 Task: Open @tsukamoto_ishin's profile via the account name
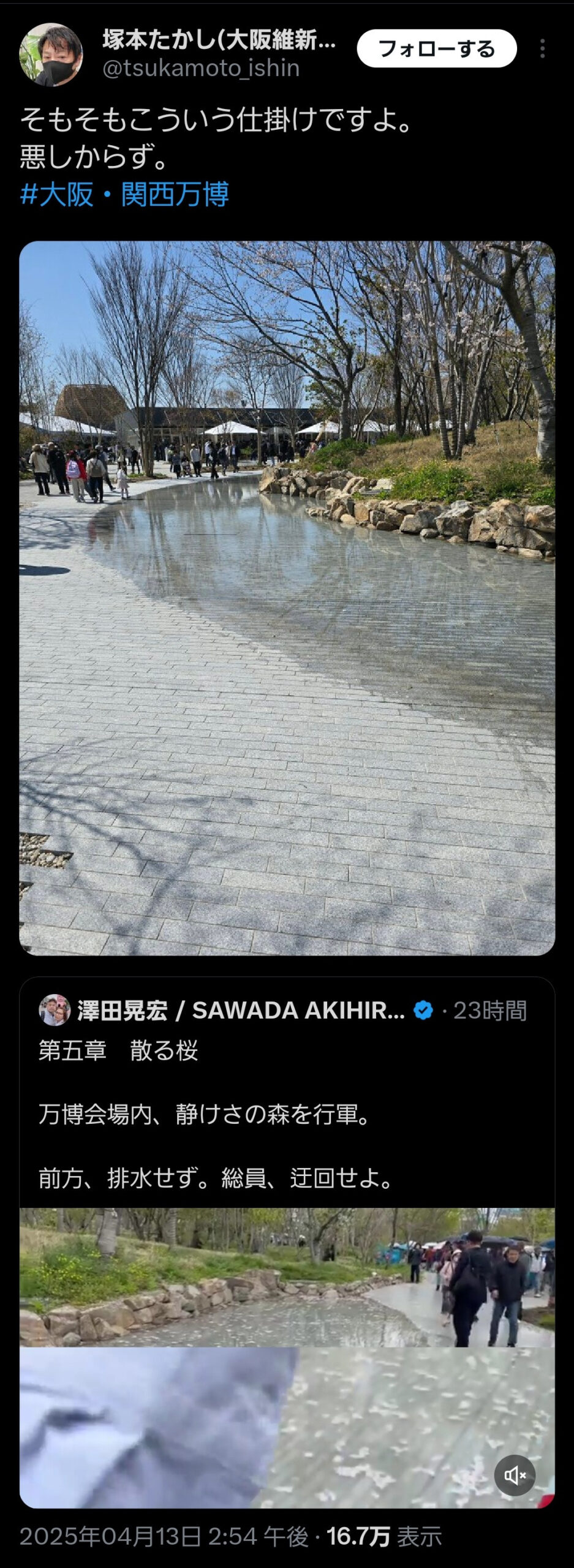tap(219, 40)
